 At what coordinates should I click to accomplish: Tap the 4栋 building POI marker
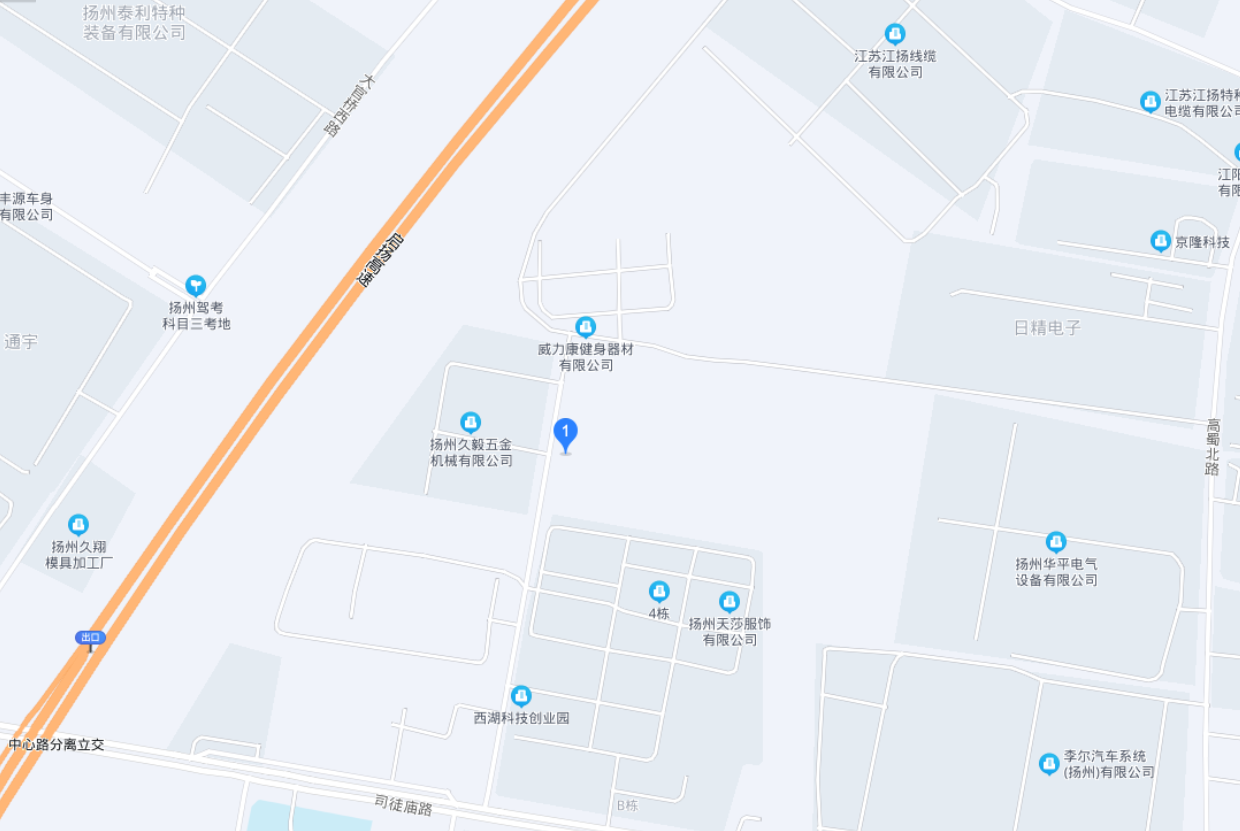click(x=659, y=592)
